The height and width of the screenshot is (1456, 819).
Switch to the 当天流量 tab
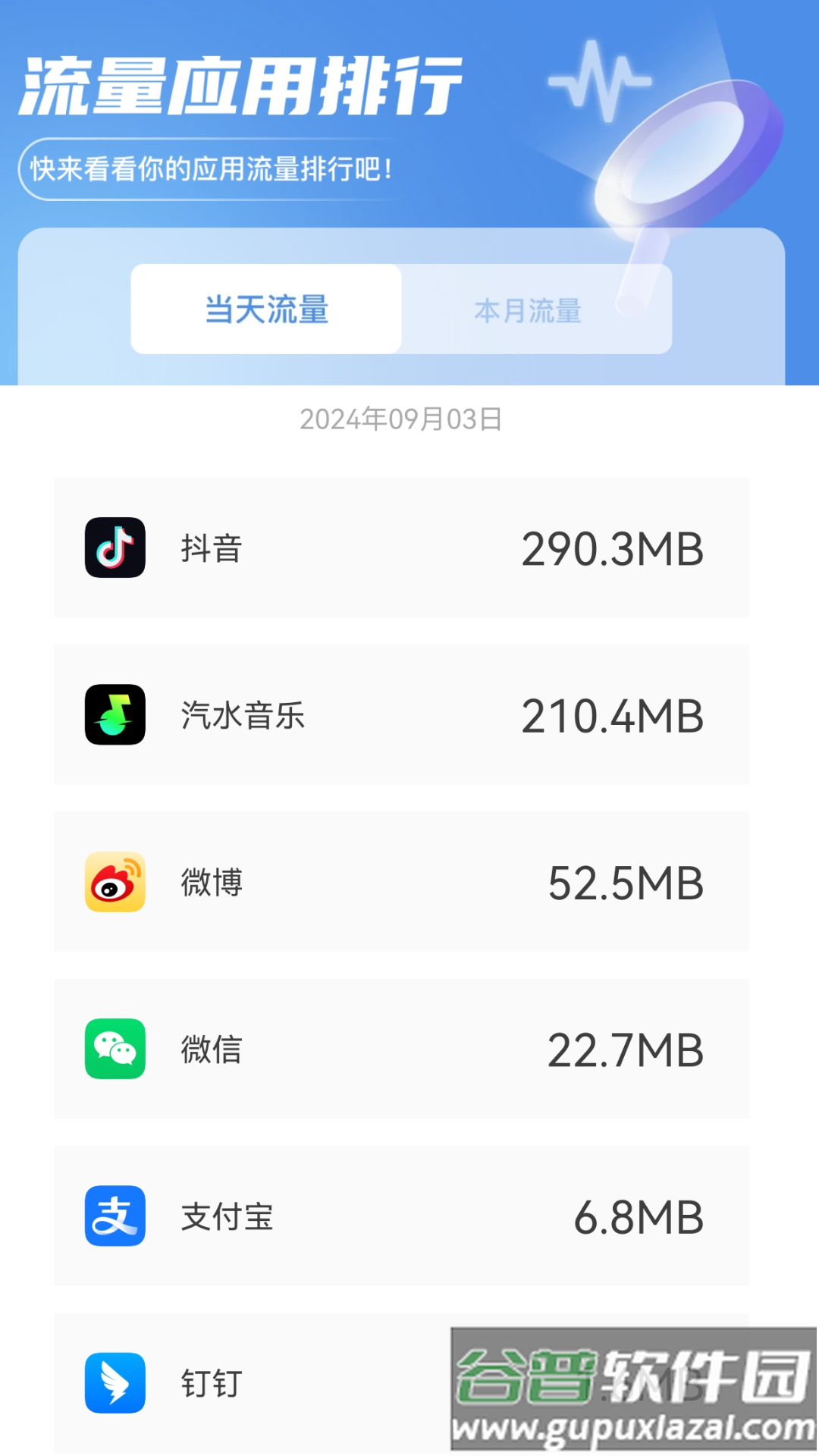(266, 309)
